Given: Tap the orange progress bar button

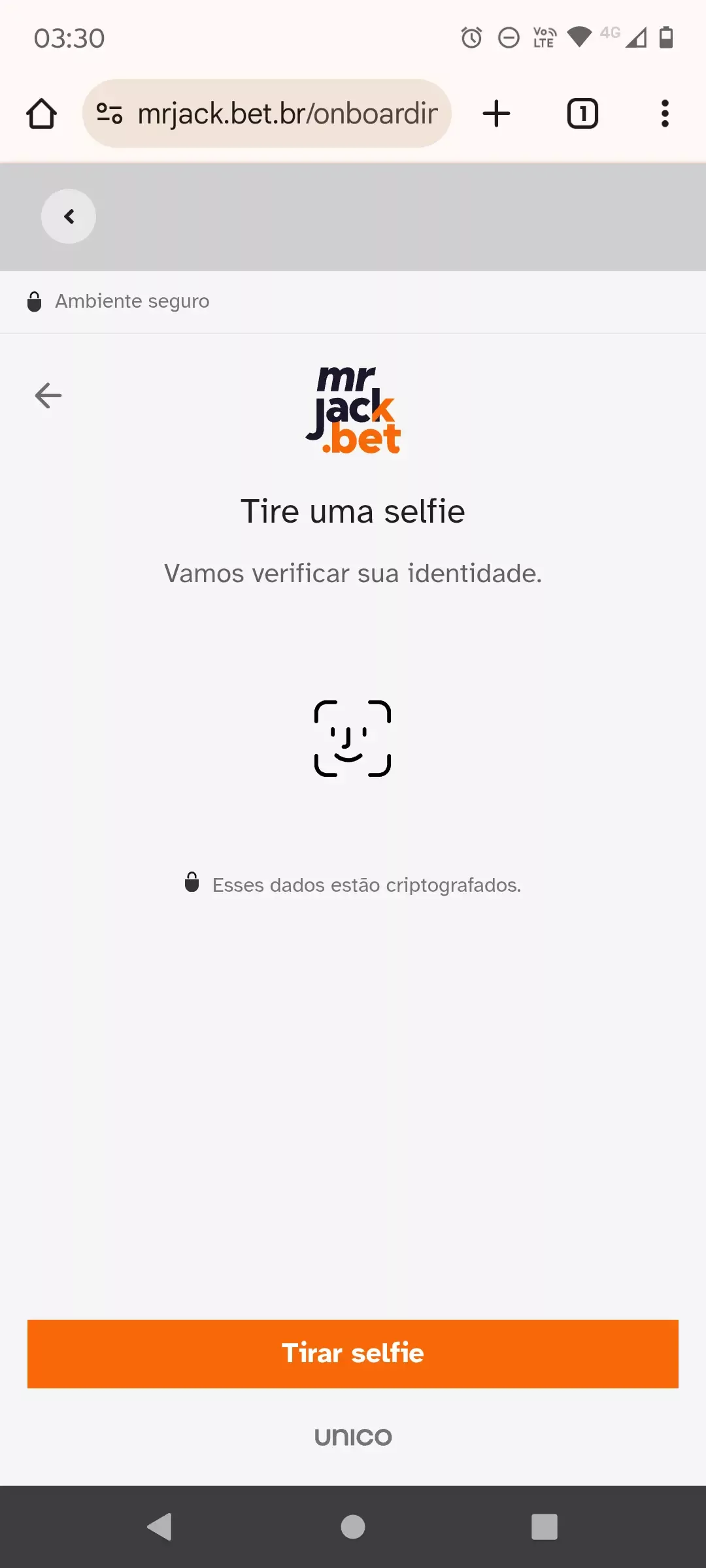Looking at the screenshot, I should click(x=353, y=1353).
